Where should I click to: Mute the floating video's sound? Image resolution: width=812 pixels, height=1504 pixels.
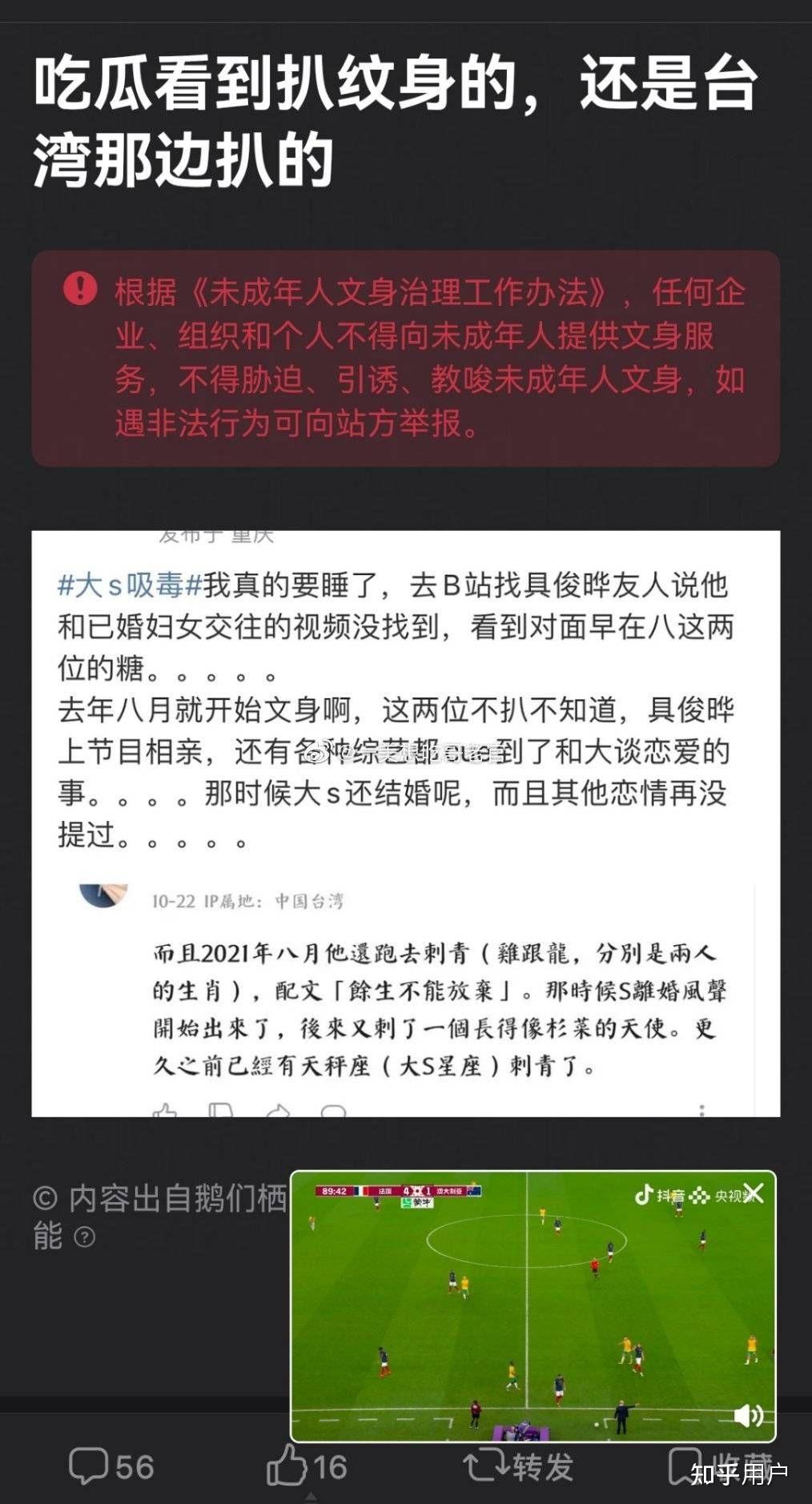click(x=749, y=1415)
